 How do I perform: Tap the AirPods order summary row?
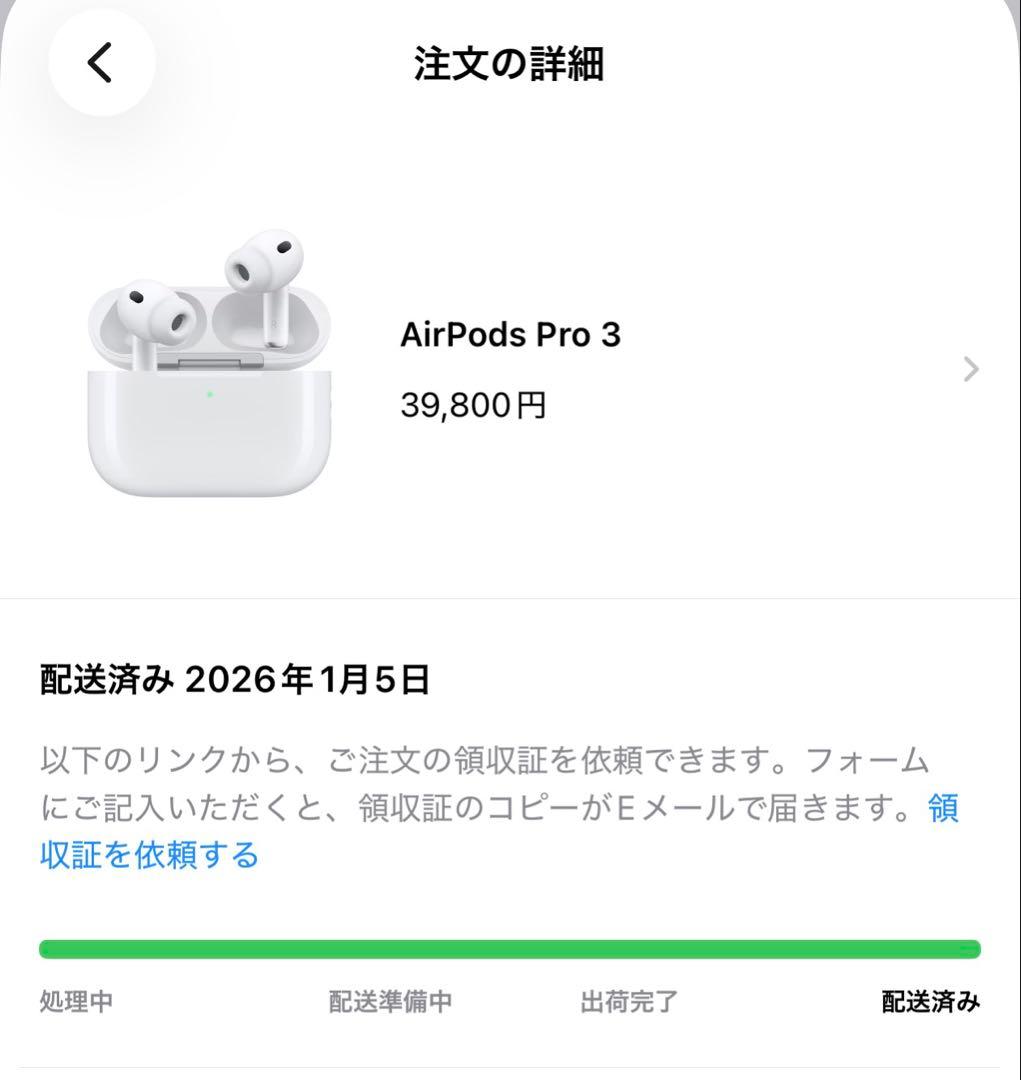click(510, 370)
